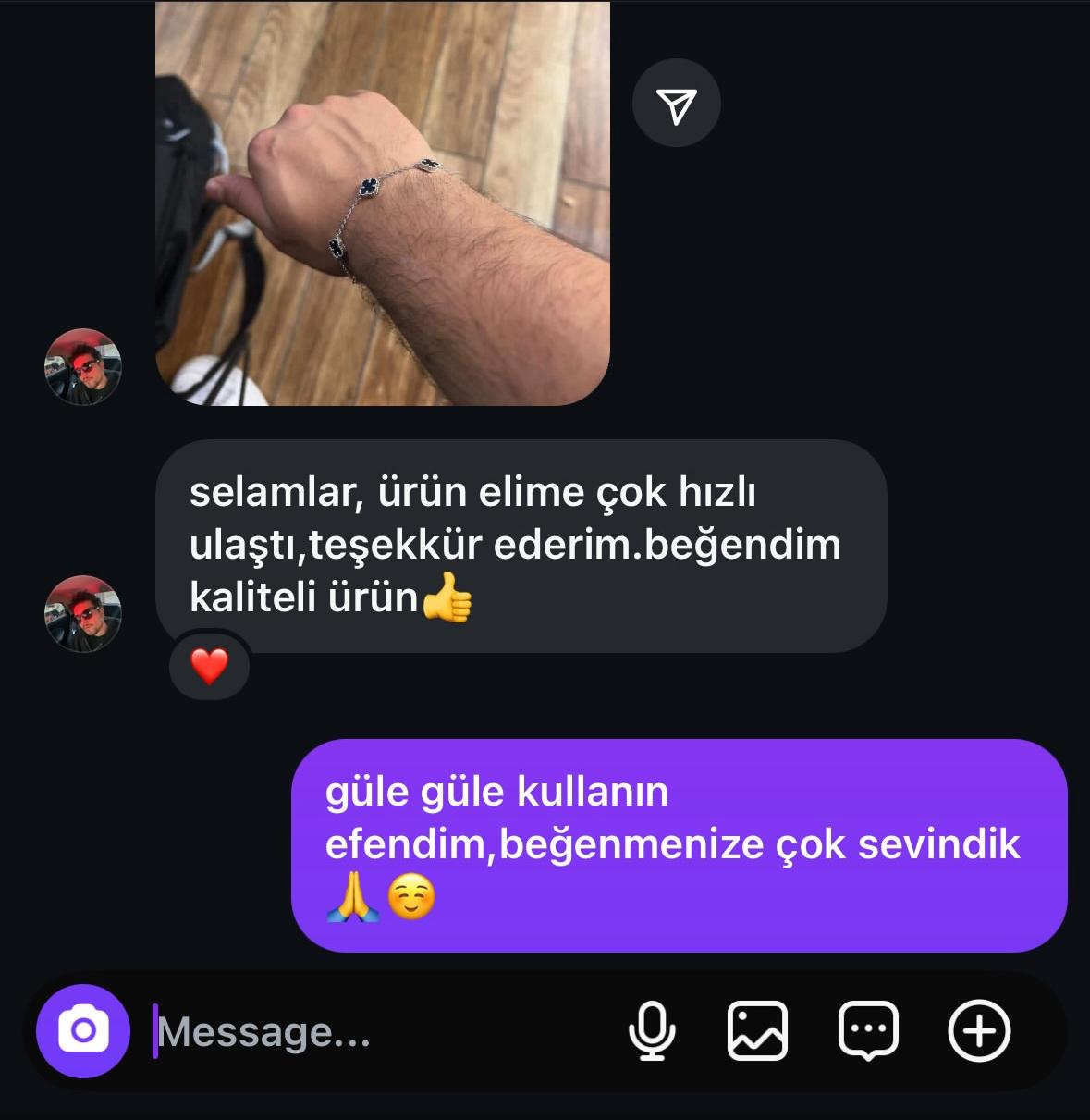This screenshot has width=1090, height=1120.
Task: Open more options with the plus icon
Action: 979,1030
